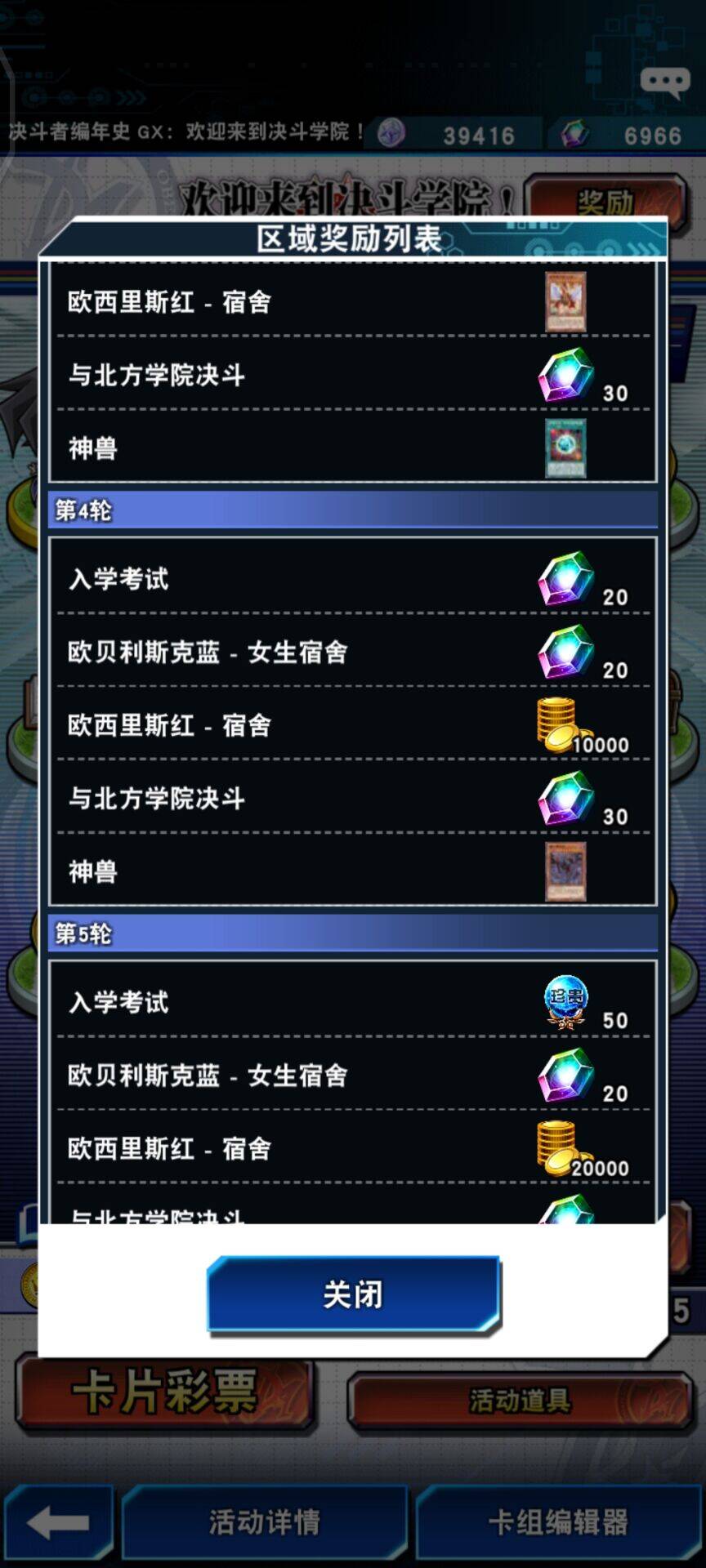Open the chat bubble icon
The image size is (706, 1568).
tap(664, 82)
